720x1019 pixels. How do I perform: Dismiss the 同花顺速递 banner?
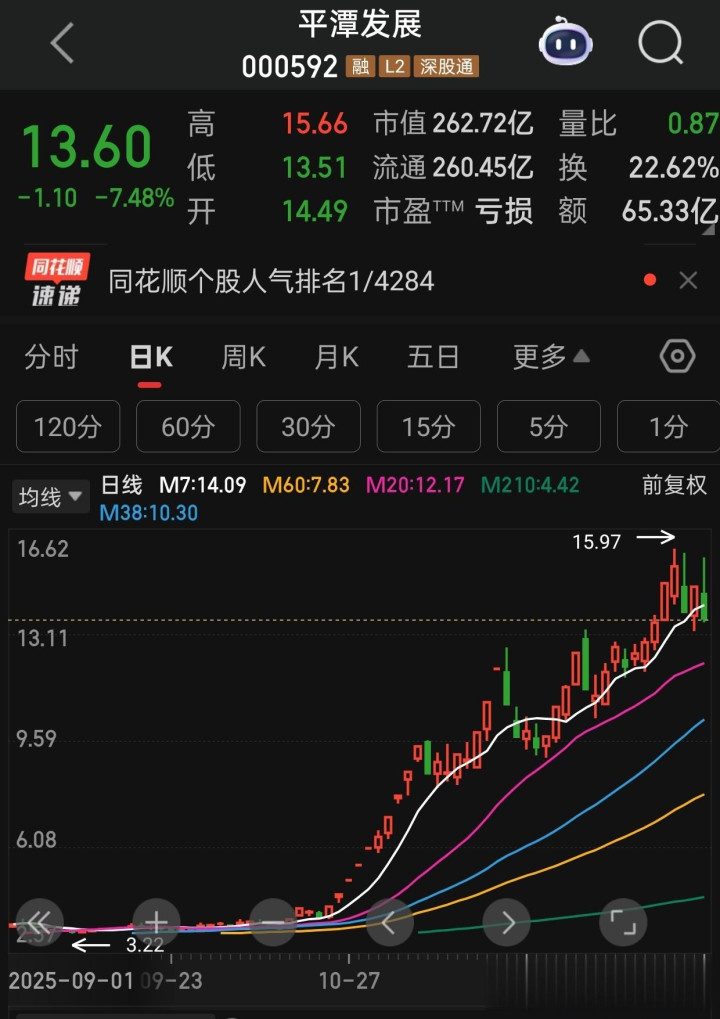pyautogui.click(x=688, y=281)
